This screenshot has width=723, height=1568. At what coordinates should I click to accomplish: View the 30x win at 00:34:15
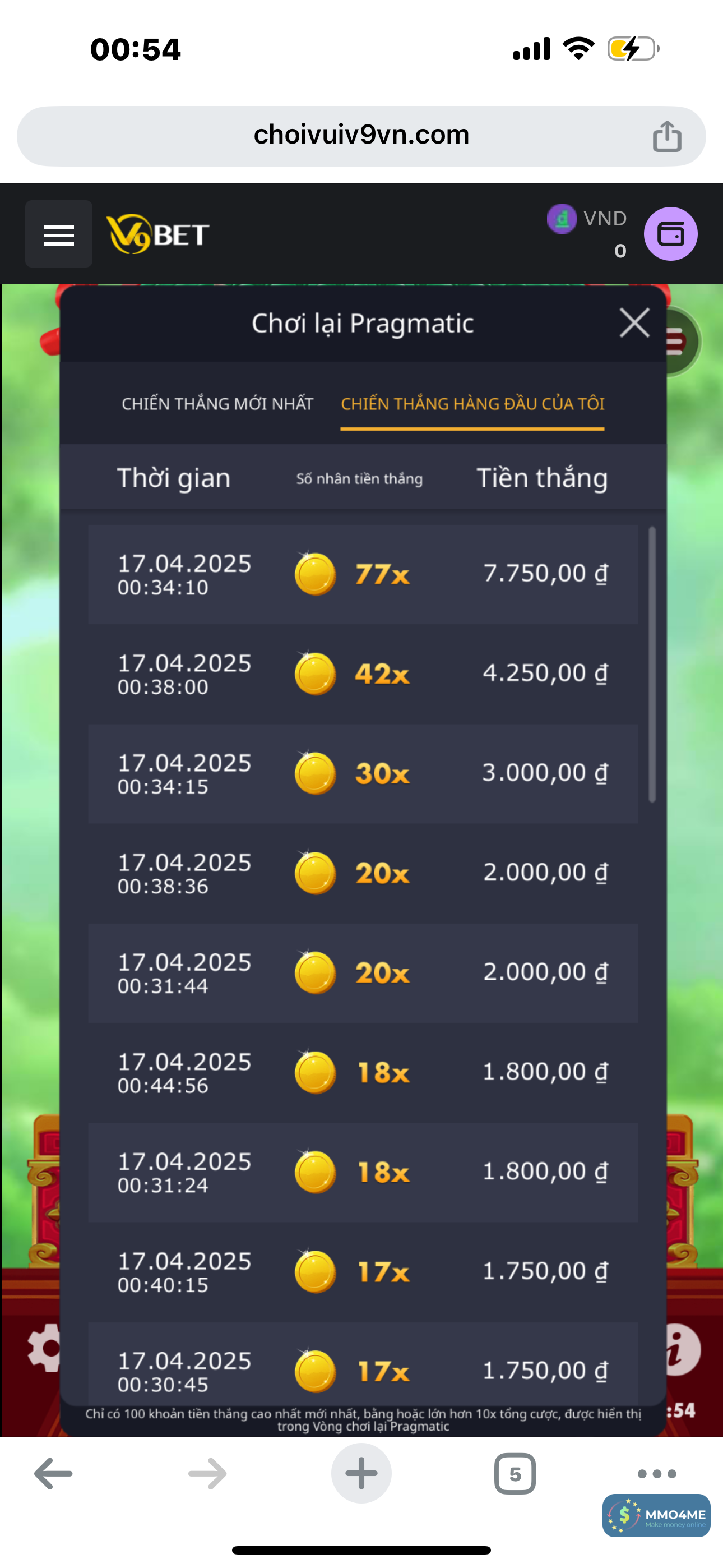point(363,774)
